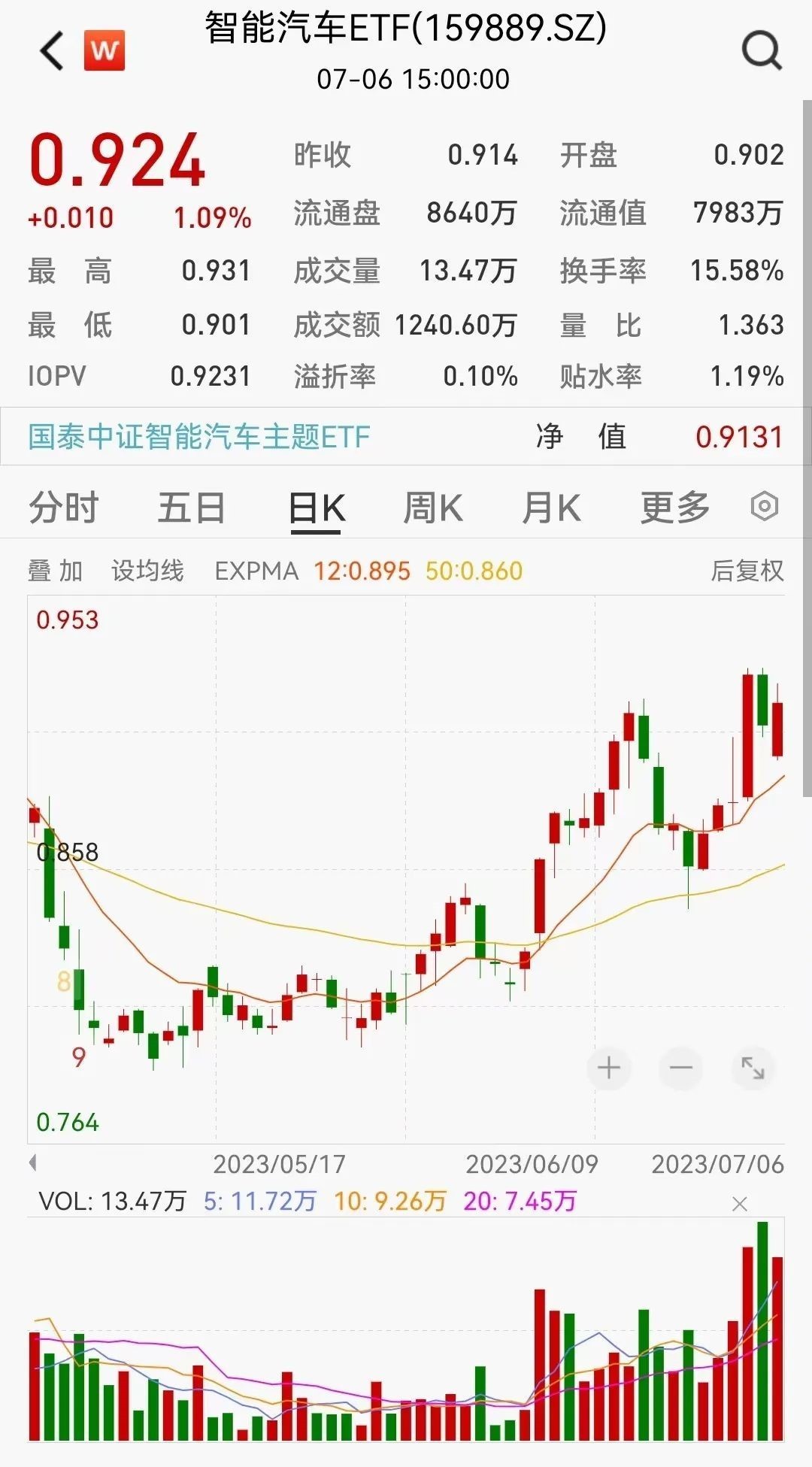The image size is (812, 1467).
Task: Change the 后复权 adjustment mode
Action: pyautogui.click(x=747, y=571)
